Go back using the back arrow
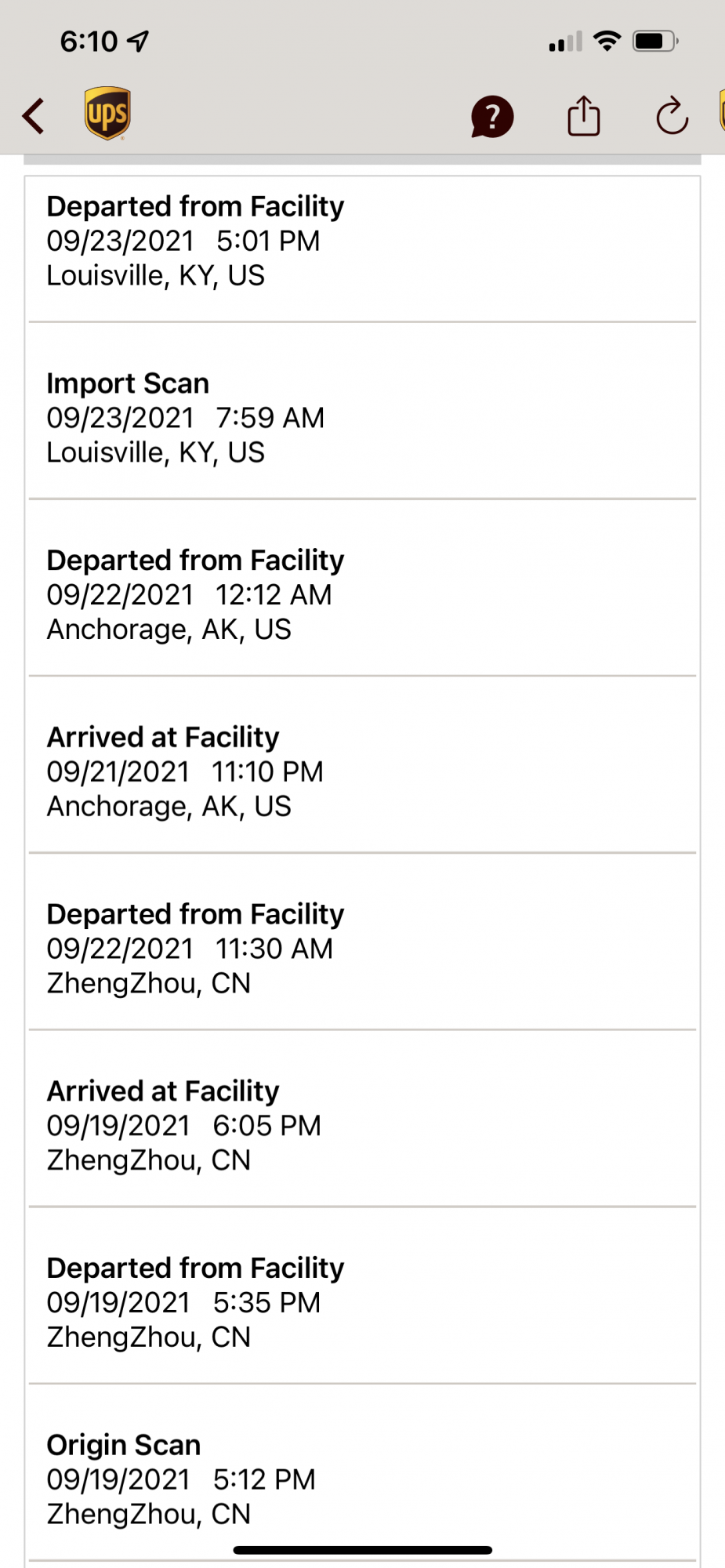725x1568 pixels. coord(34,116)
